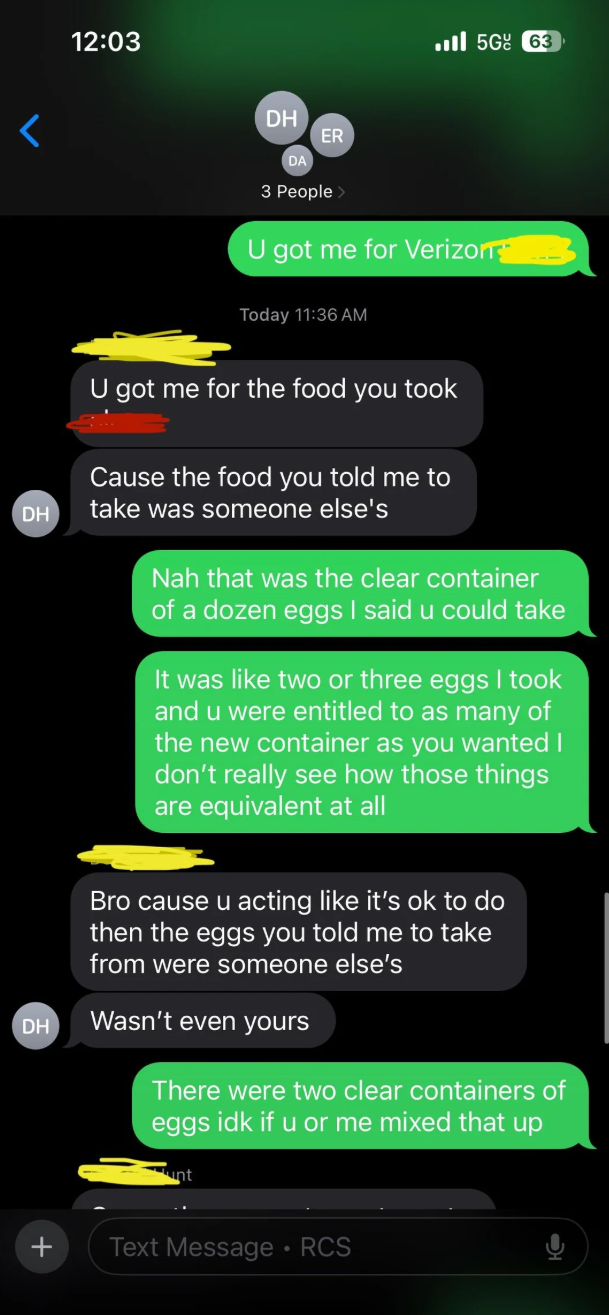Image resolution: width=609 pixels, height=1315 pixels.
Task: Tap the plus attachment button
Action: (x=41, y=1247)
